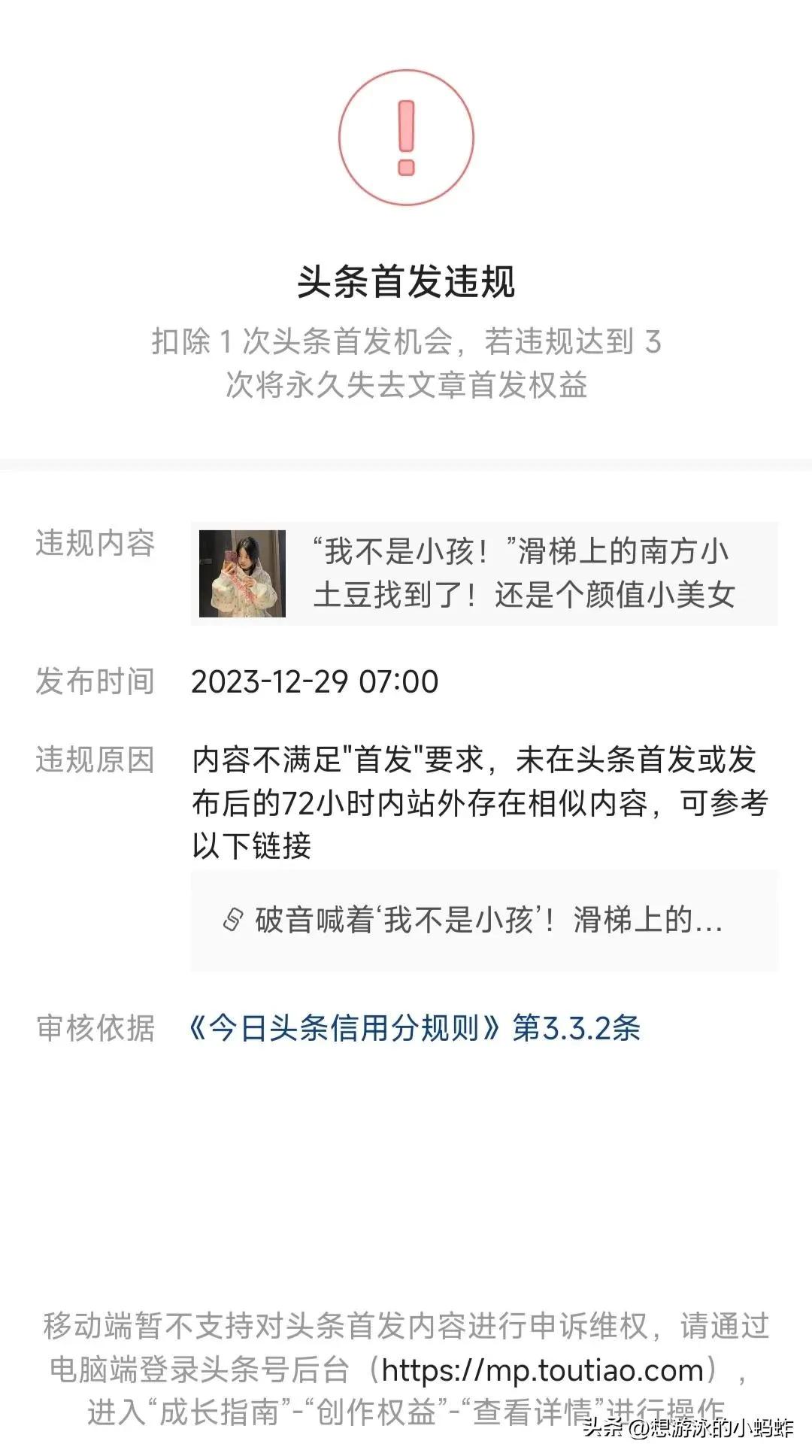Open the violating article card "我不是小孩"
The width and height of the screenshot is (812, 1456).
(x=484, y=573)
